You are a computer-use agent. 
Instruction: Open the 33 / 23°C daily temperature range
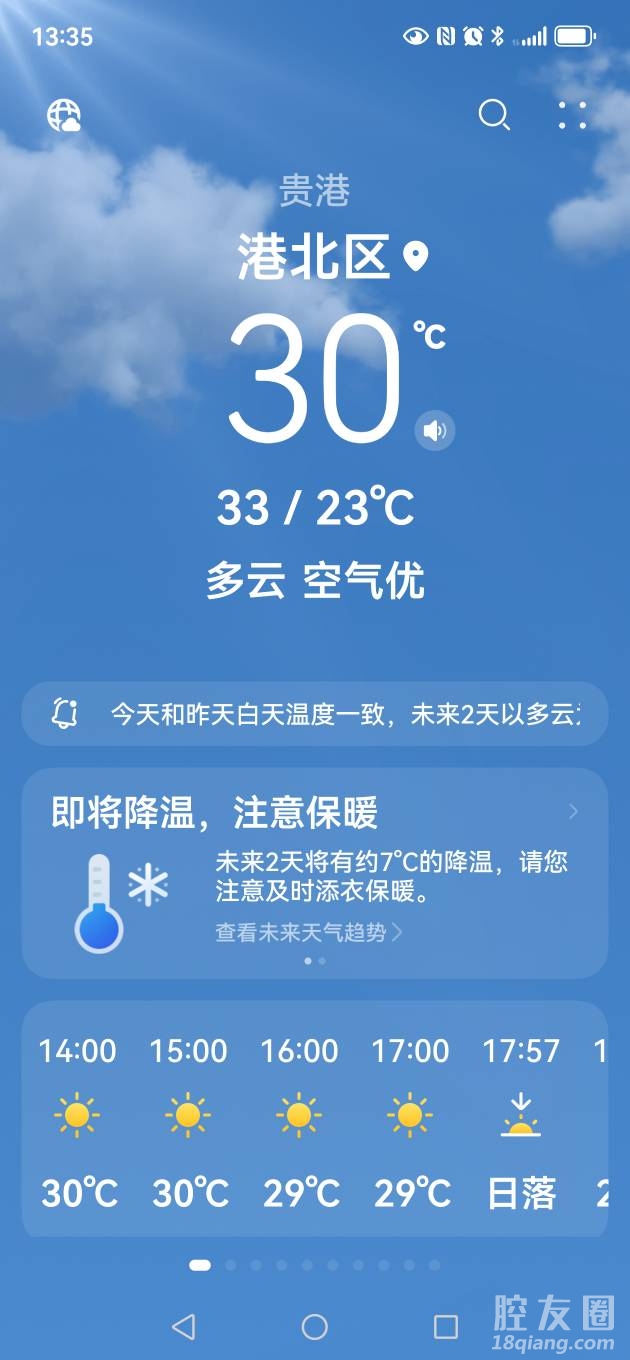click(315, 509)
